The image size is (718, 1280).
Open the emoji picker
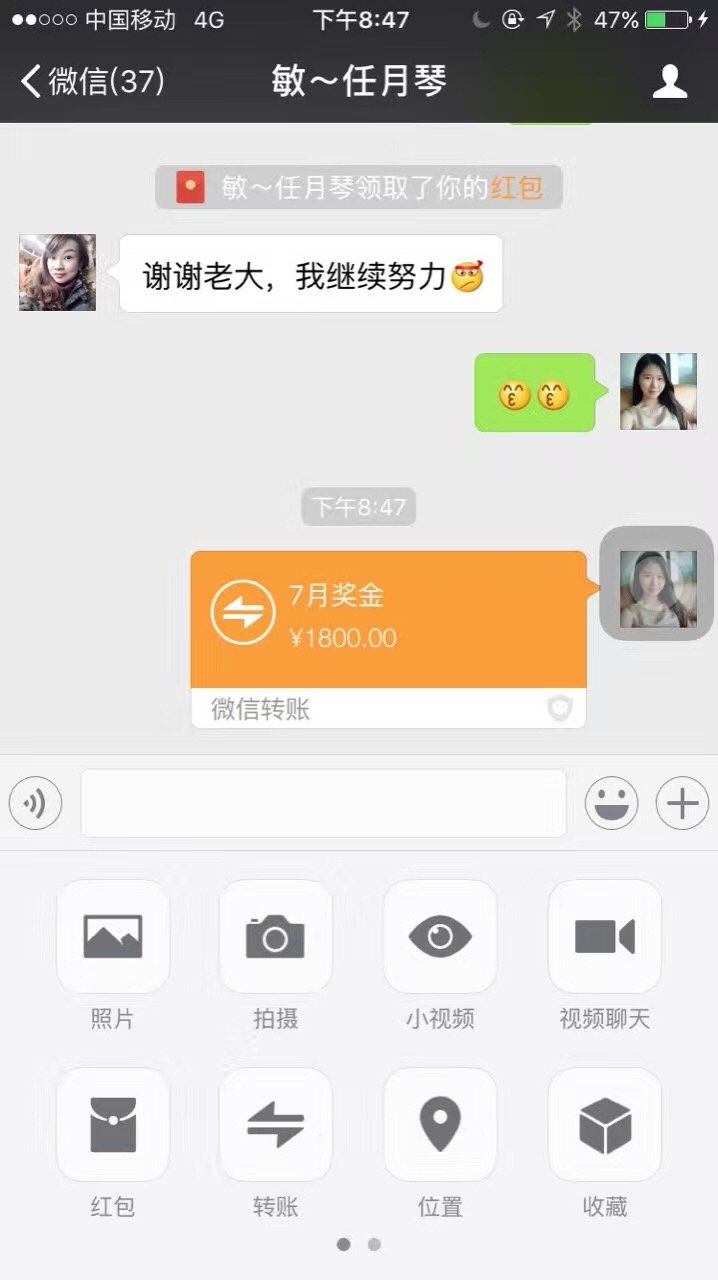click(x=611, y=803)
